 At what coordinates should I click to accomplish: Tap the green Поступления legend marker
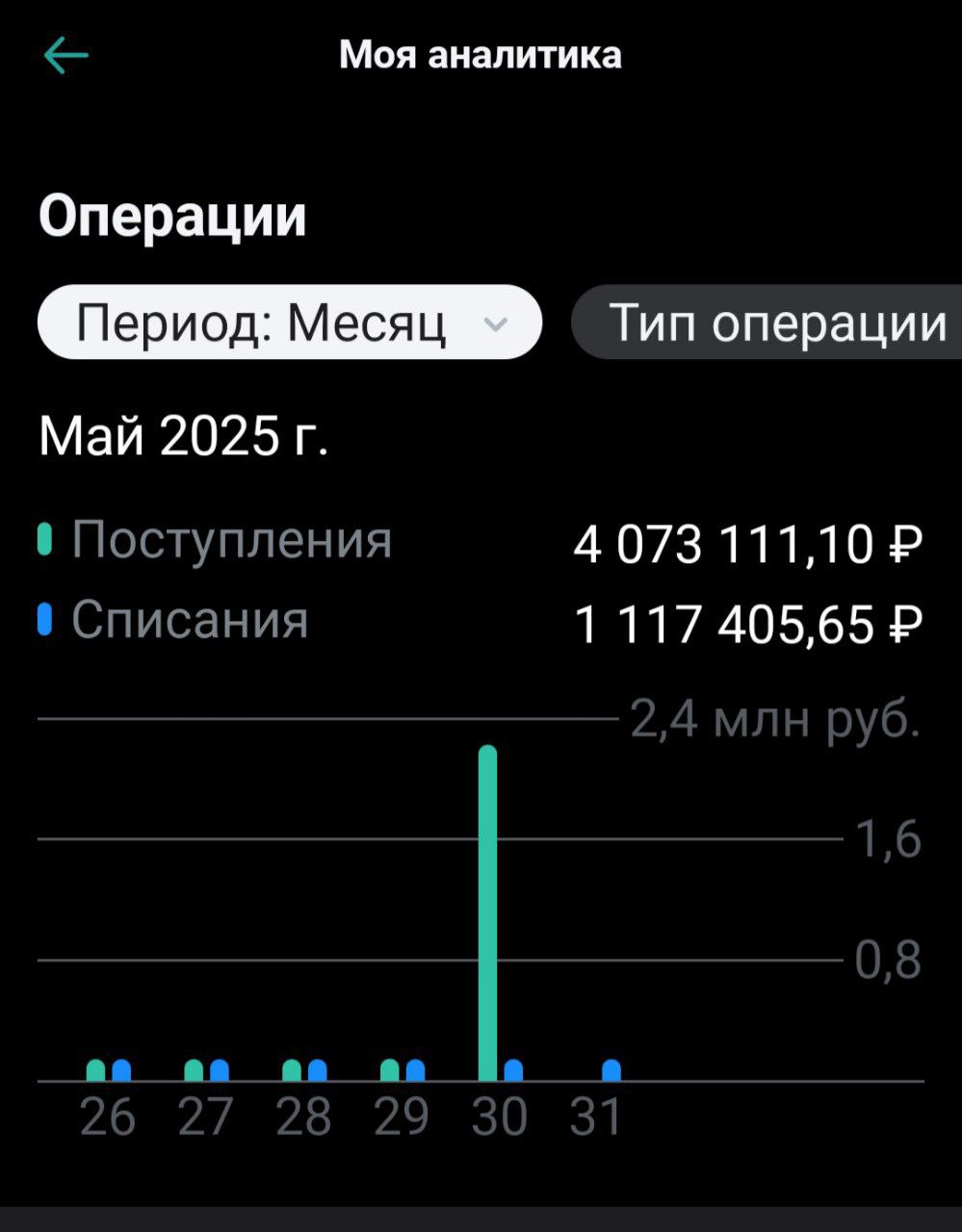point(43,540)
